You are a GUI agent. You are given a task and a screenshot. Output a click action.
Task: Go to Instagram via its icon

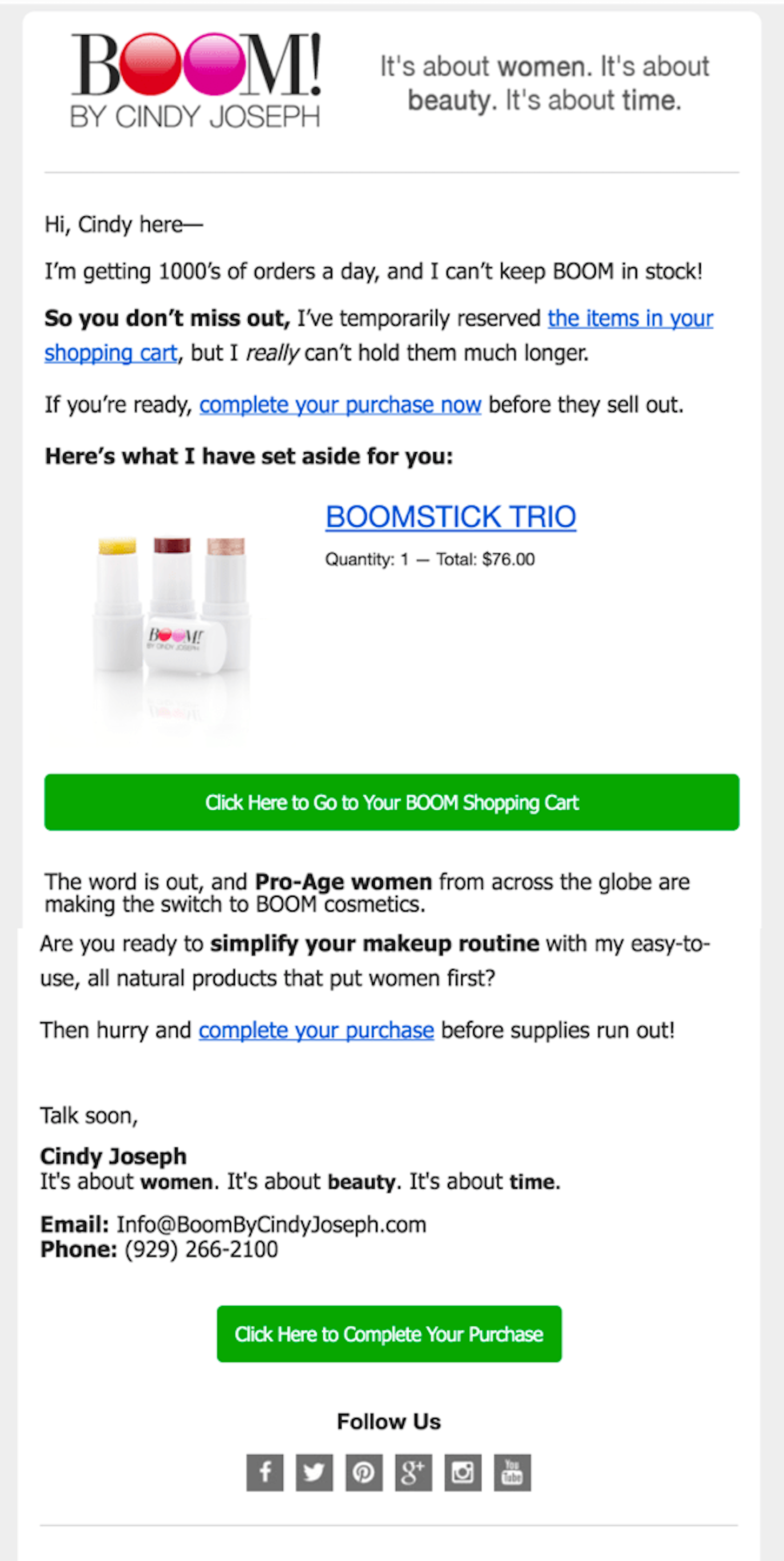[x=463, y=1472]
